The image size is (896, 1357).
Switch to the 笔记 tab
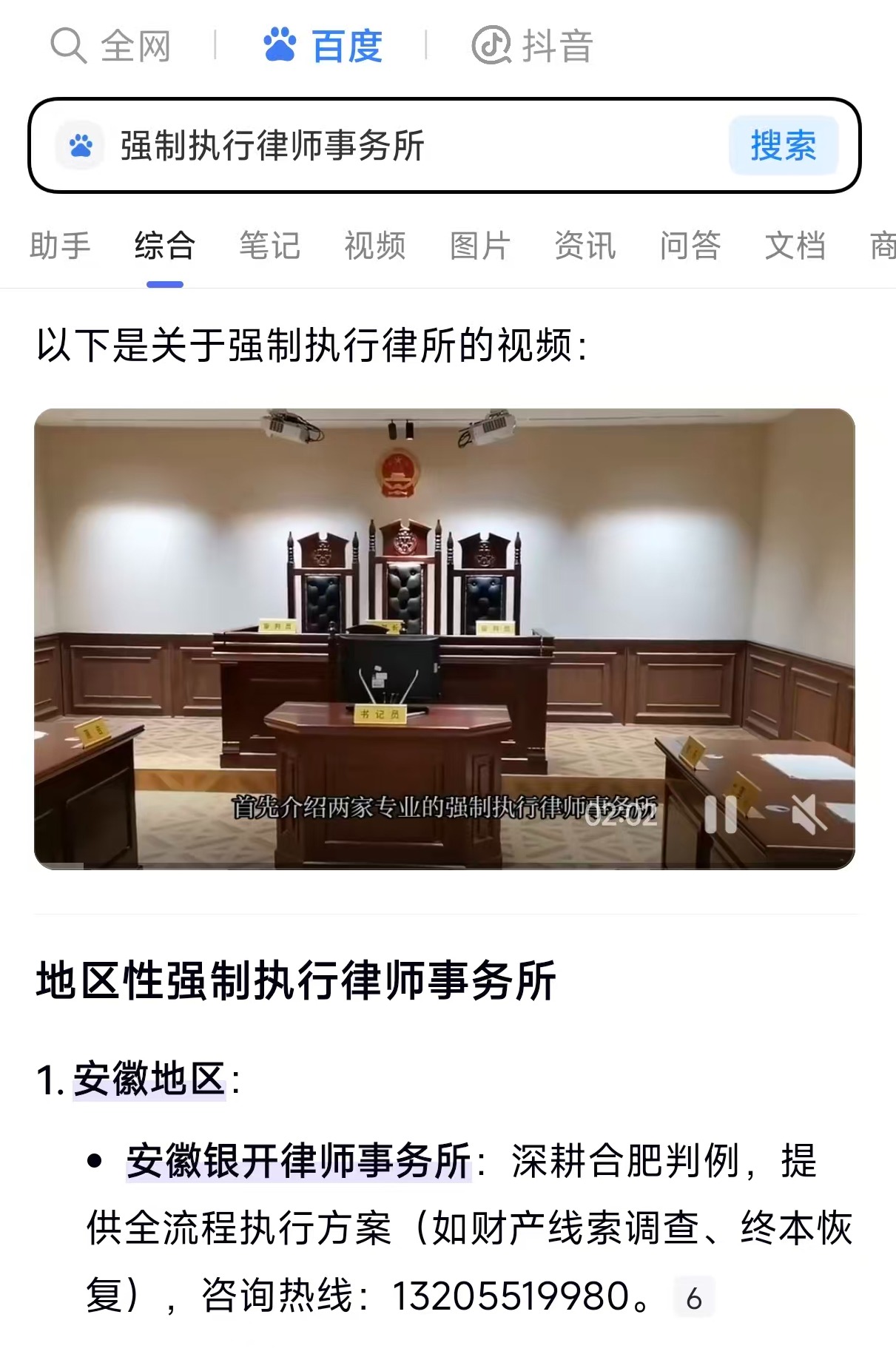point(268,246)
